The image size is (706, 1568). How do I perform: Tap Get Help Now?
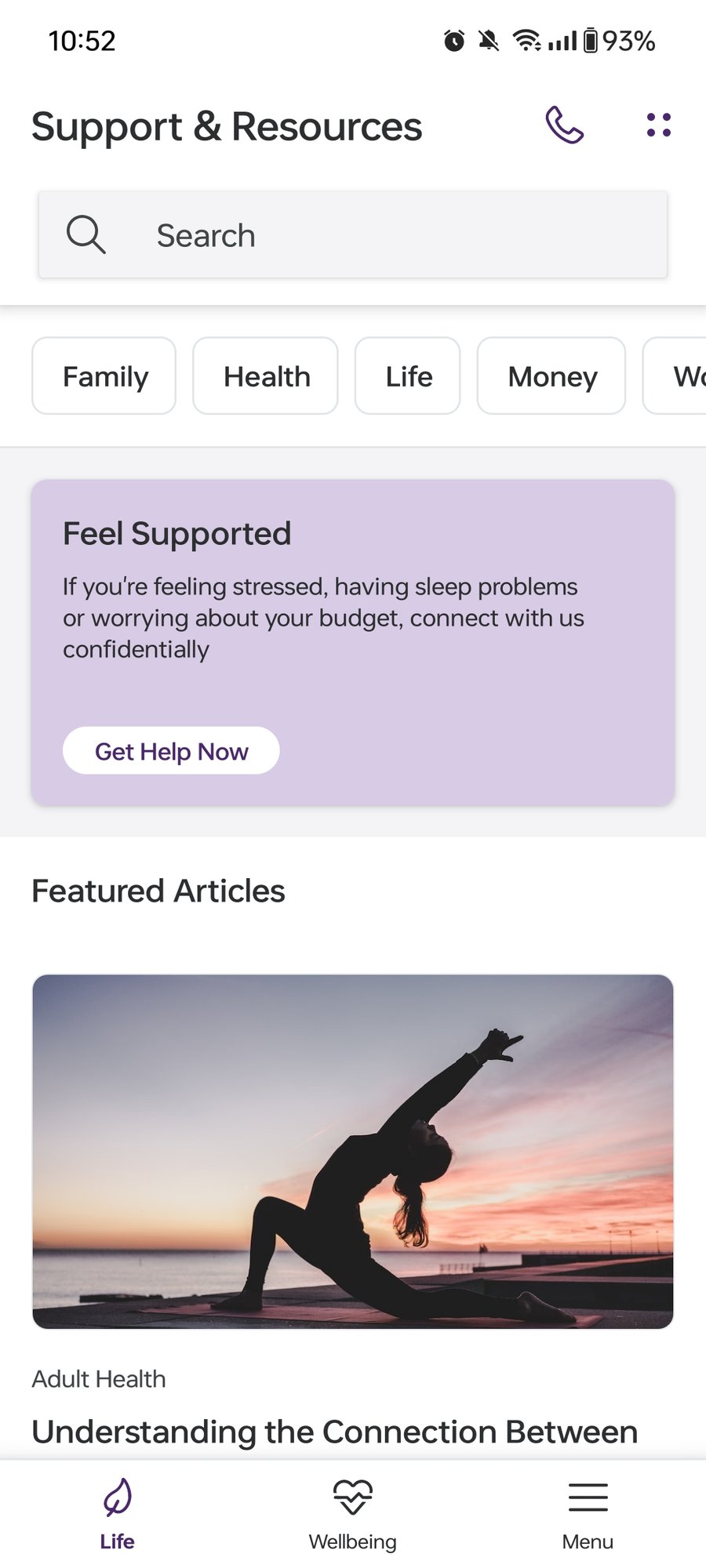click(171, 751)
